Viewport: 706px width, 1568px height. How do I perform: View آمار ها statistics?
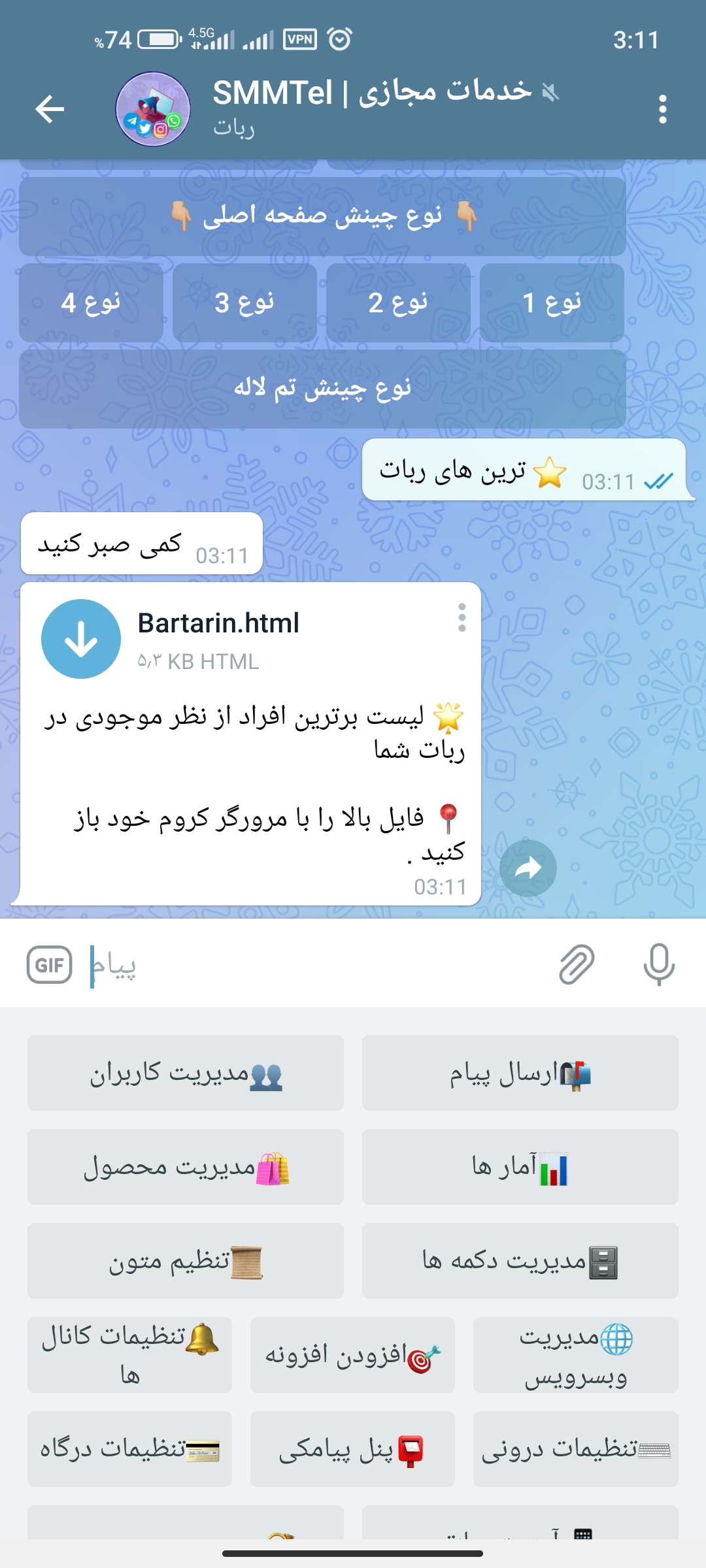click(x=520, y=1167)
